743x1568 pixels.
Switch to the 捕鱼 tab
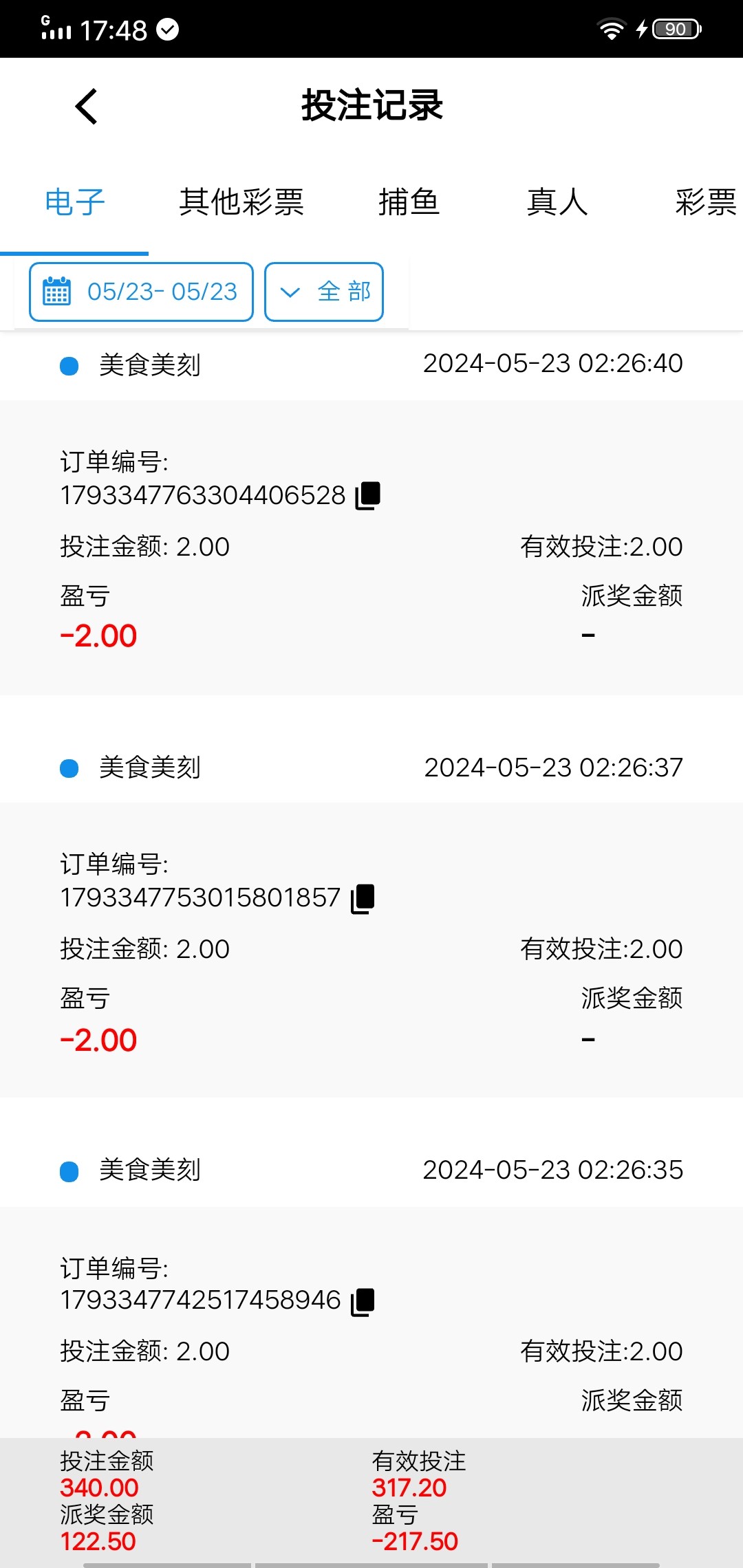tap(409, 202)
